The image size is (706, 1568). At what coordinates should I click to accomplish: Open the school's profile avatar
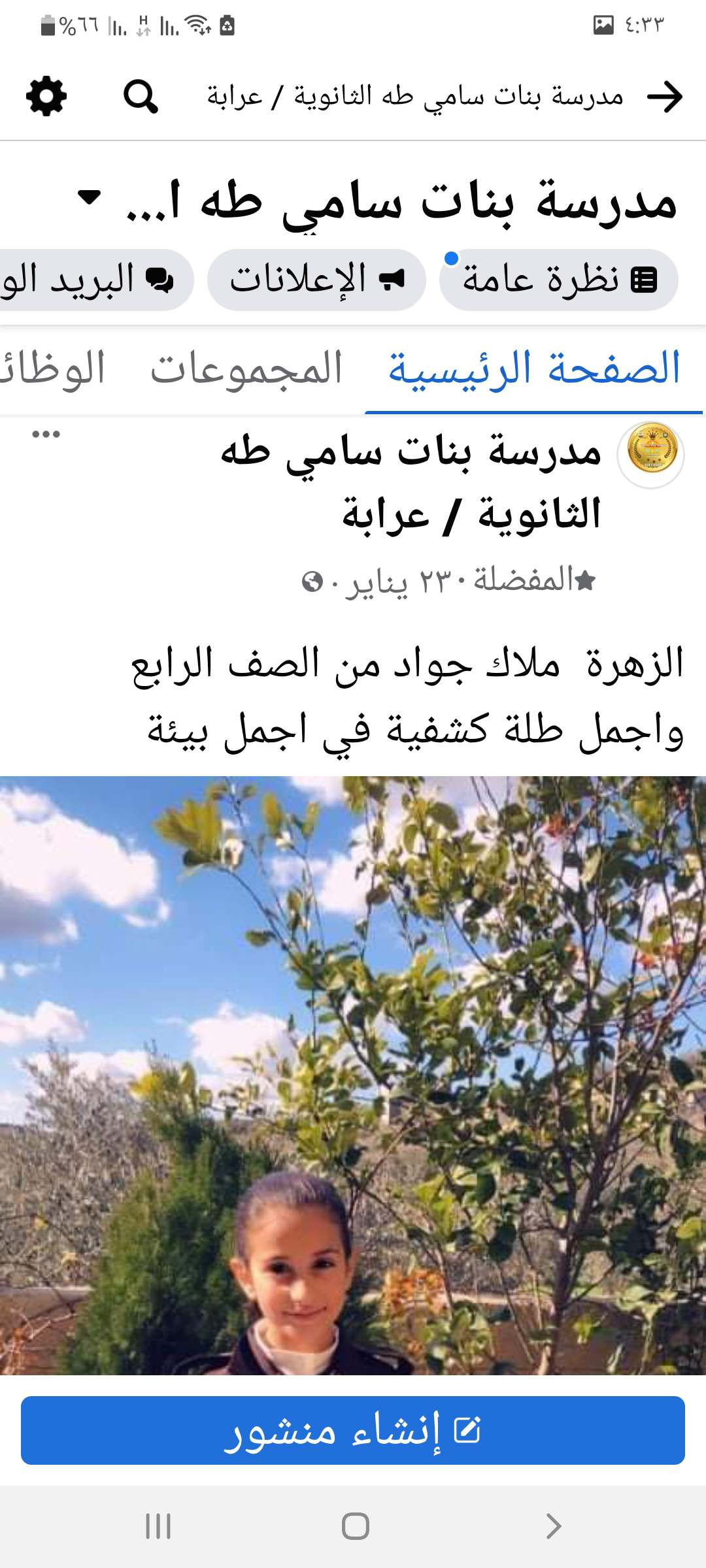pos(651,455)
